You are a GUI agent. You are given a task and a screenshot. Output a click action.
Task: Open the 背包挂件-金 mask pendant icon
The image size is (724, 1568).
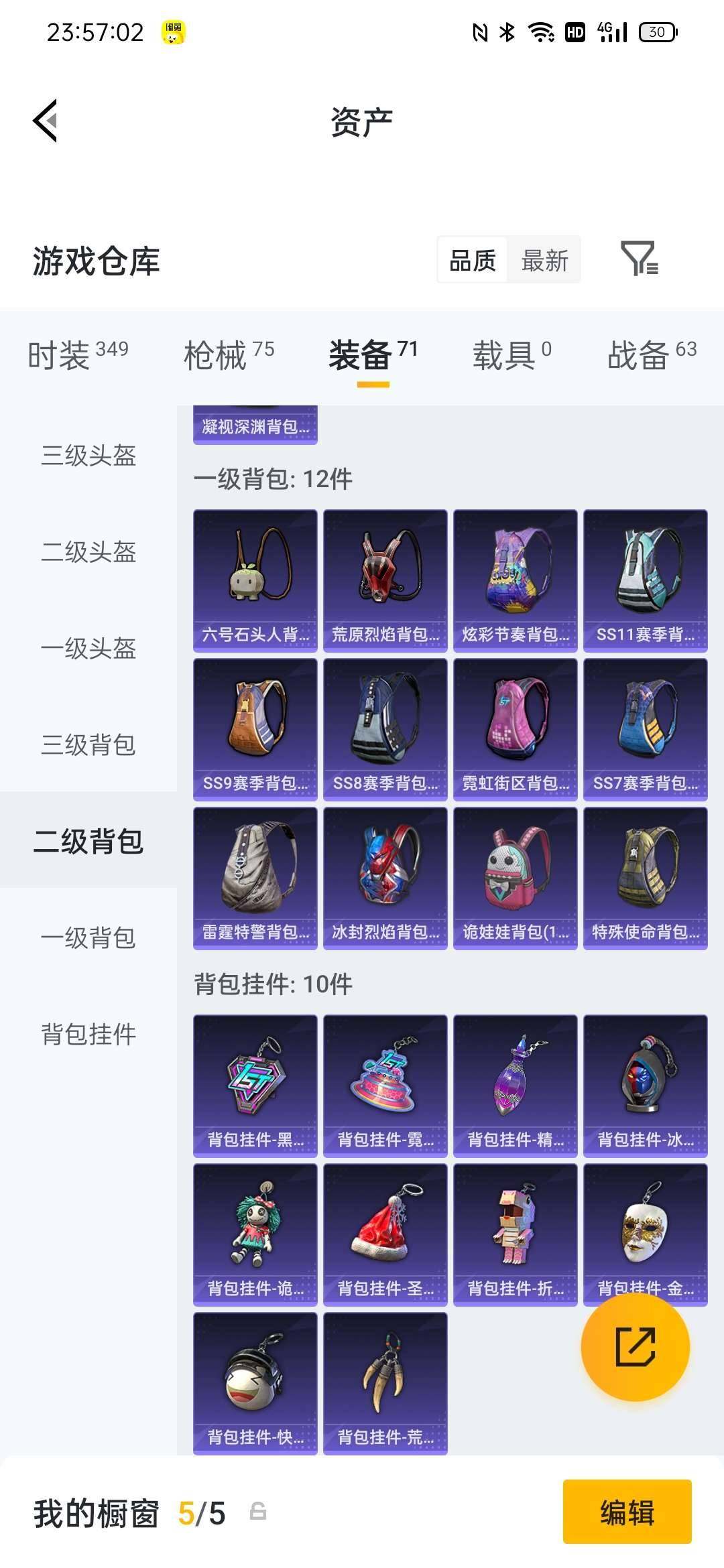[646, 1233]
